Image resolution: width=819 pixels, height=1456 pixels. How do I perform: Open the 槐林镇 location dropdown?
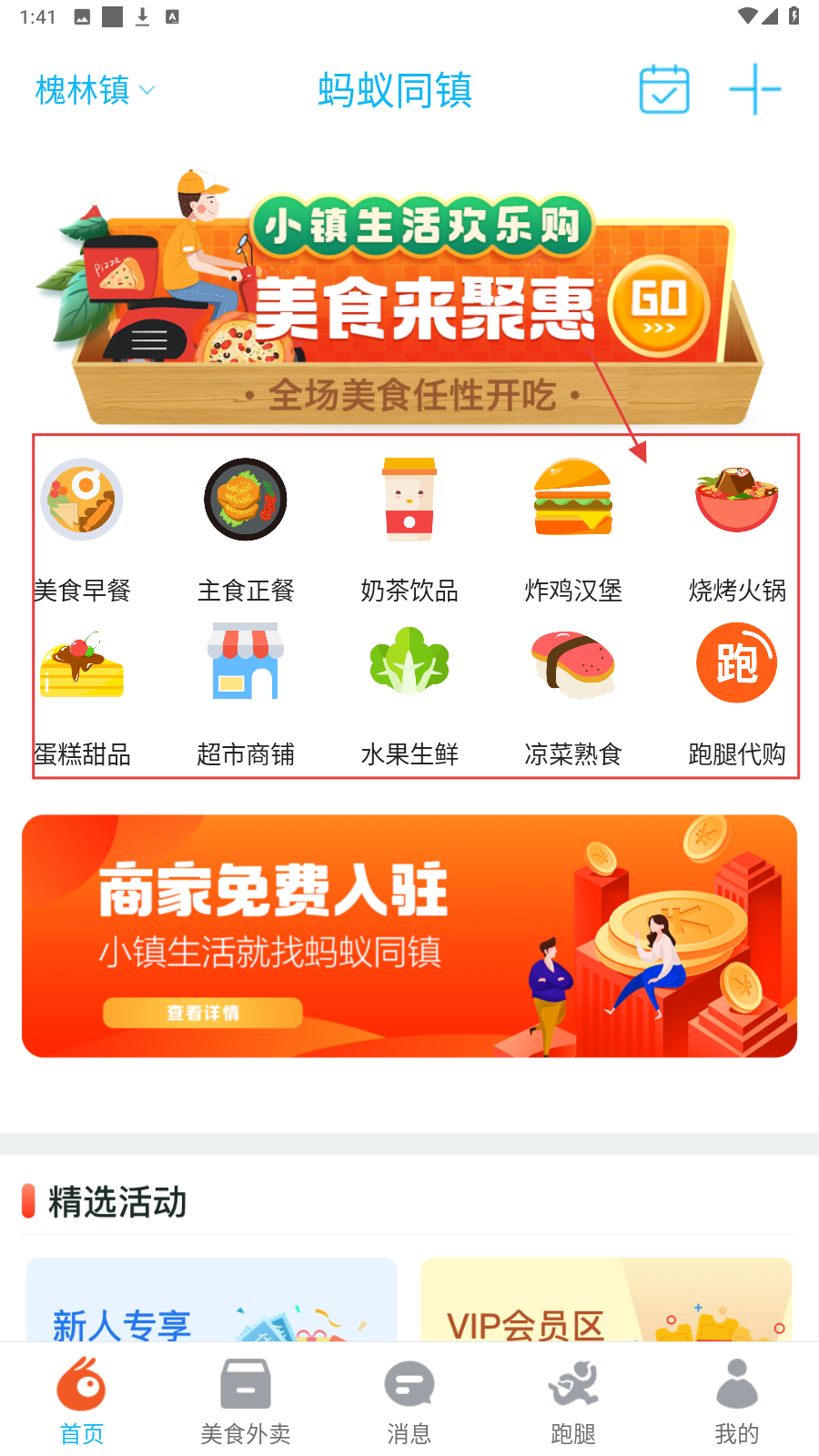click(x=95, y=90)
